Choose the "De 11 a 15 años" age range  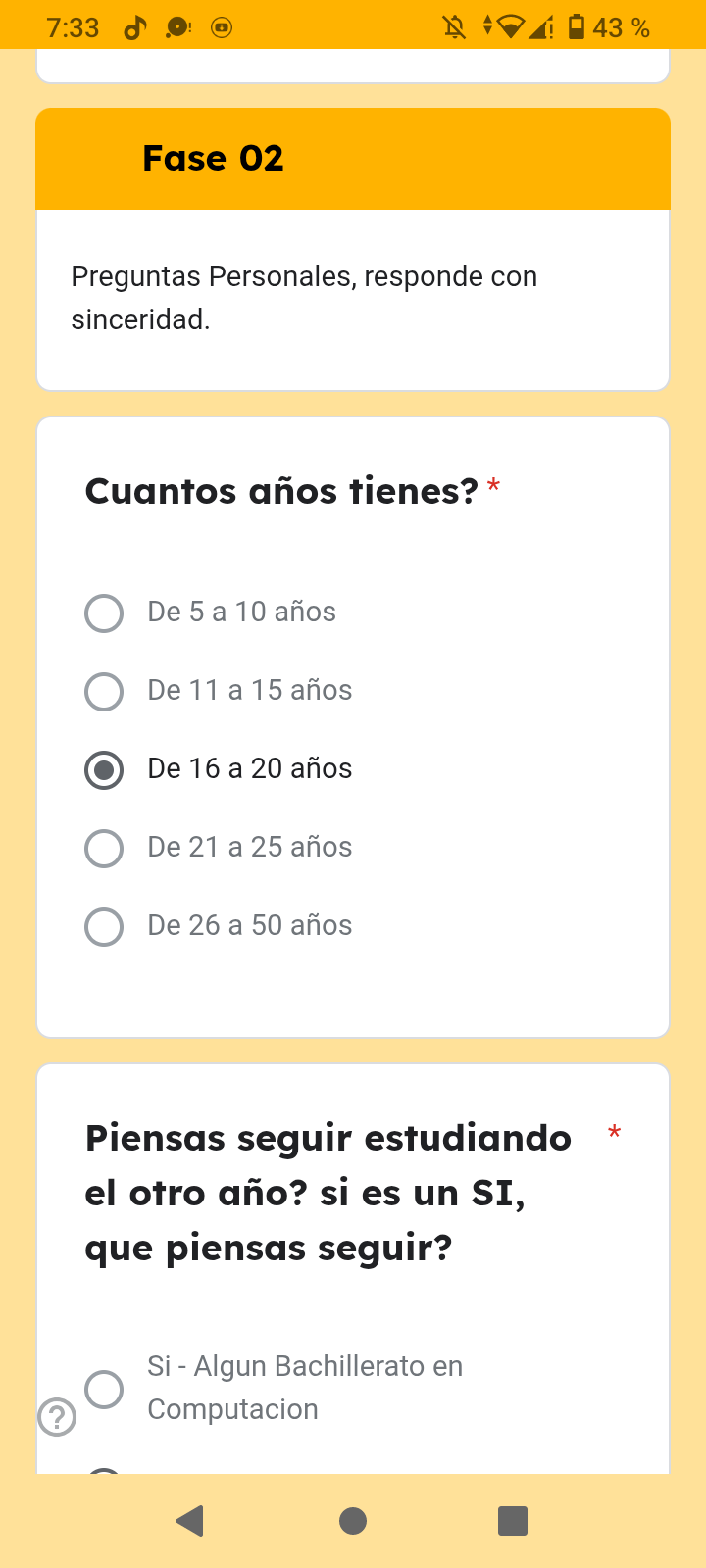pos(104,692)
